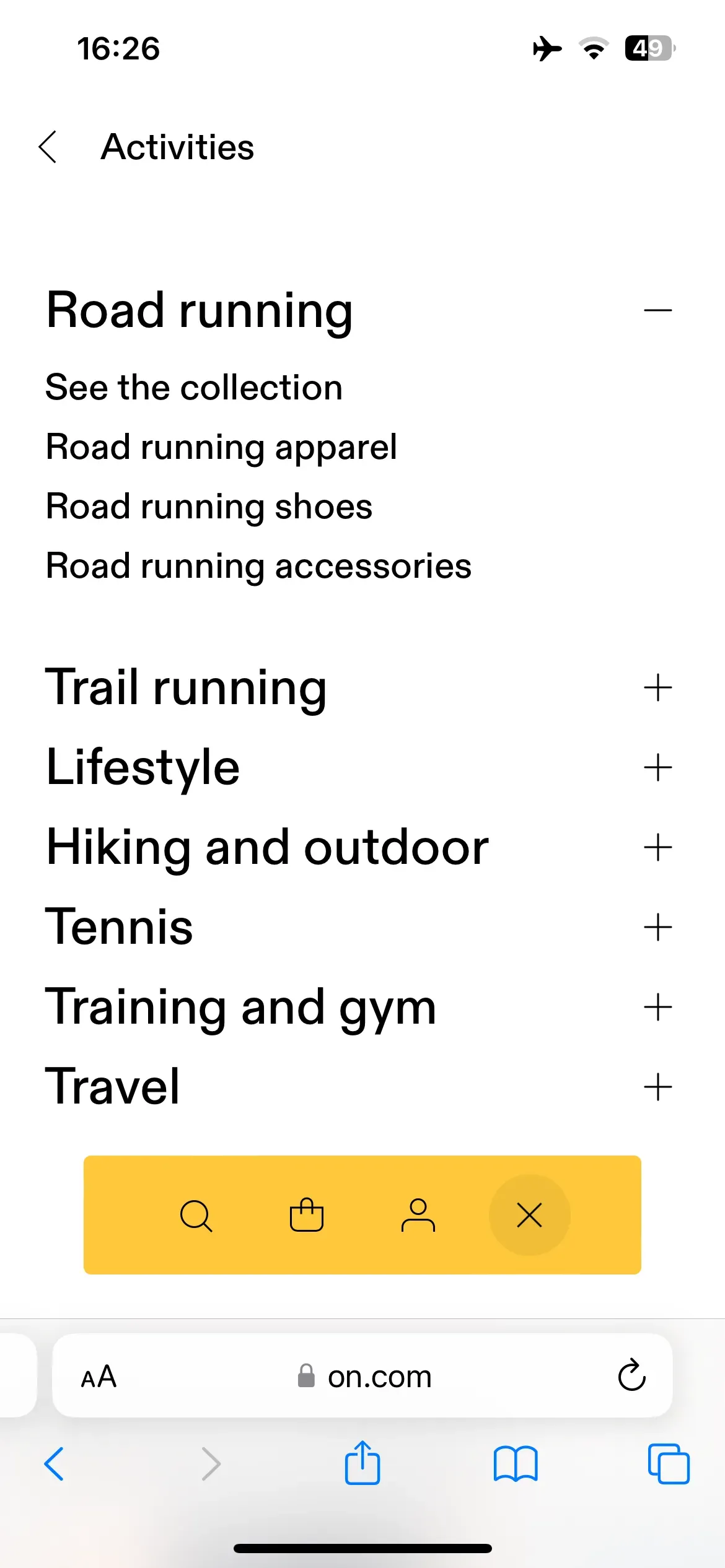Reload the on.com page
The image size is (725, 1568).
(x=631, y=1375)
